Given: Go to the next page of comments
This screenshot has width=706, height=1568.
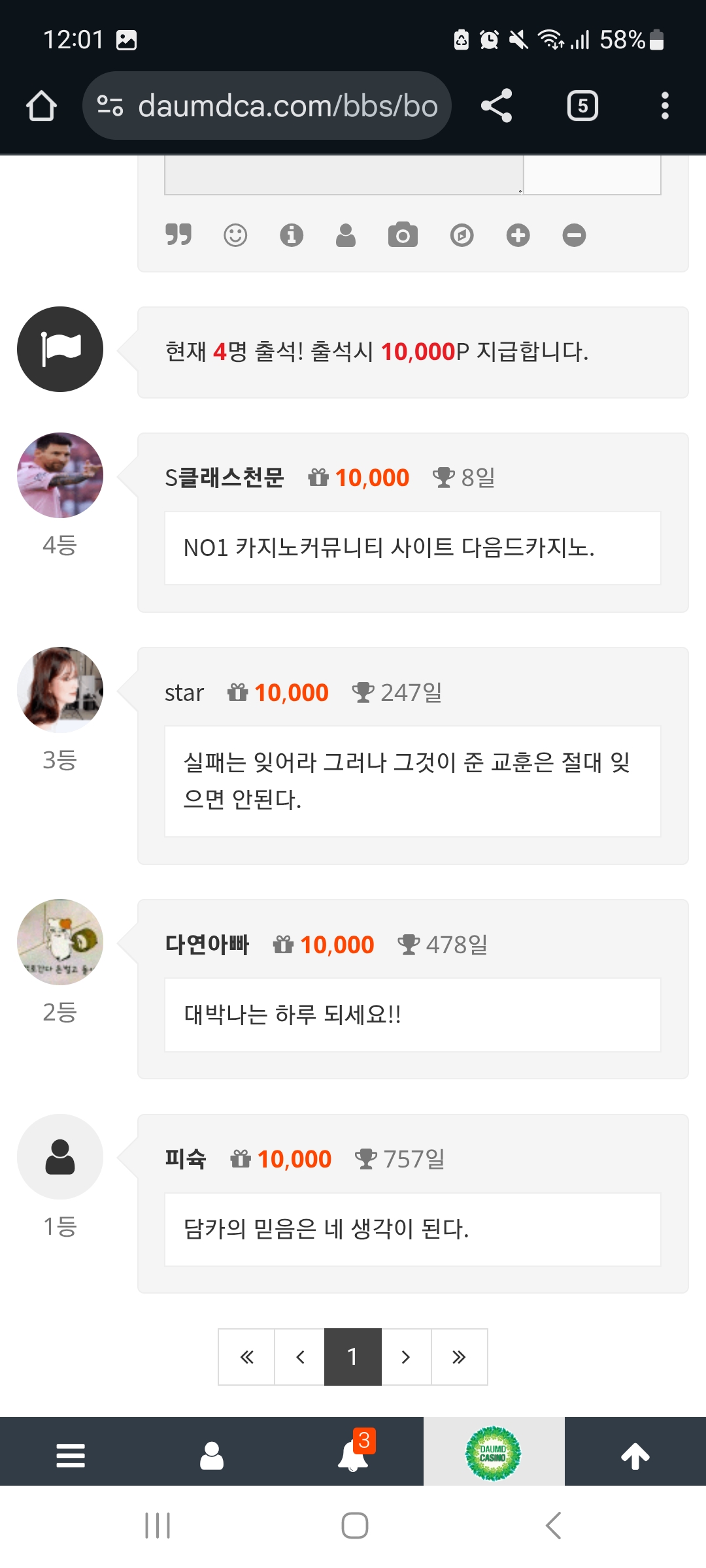Looking at the screenshot, I should click(x=406, y=1357).
